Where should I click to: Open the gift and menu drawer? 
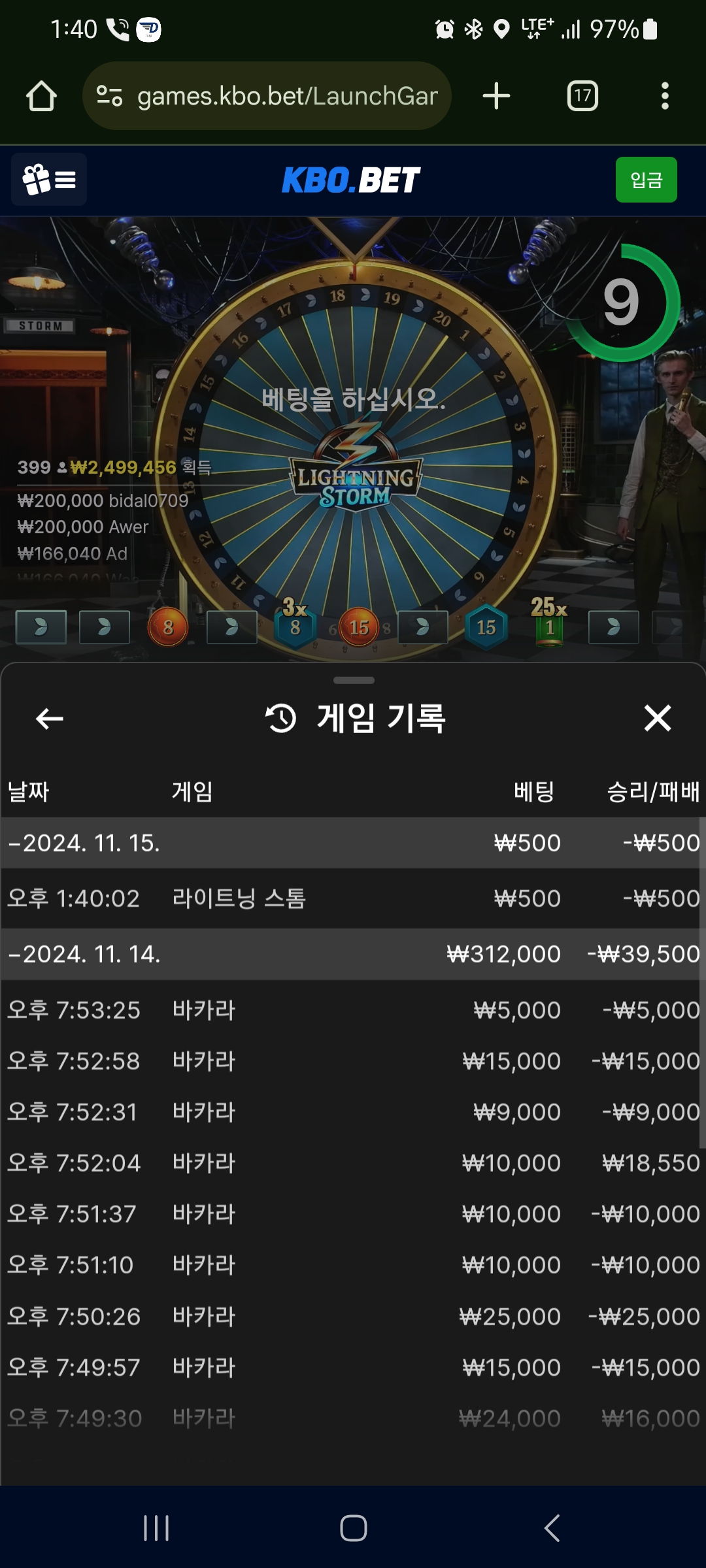click(49, 180)
